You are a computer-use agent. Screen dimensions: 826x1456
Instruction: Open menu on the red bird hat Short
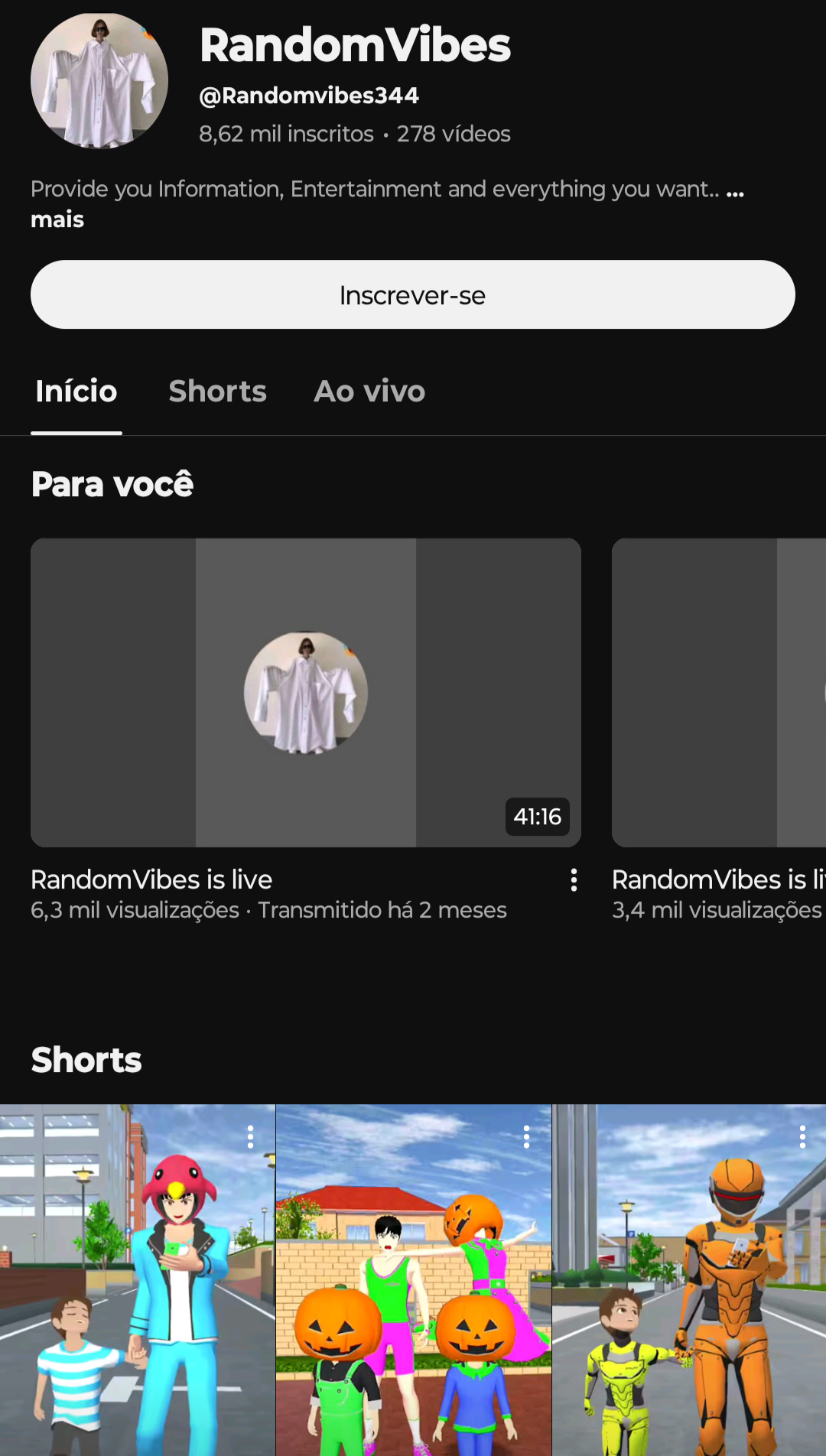pos(250,1137)
